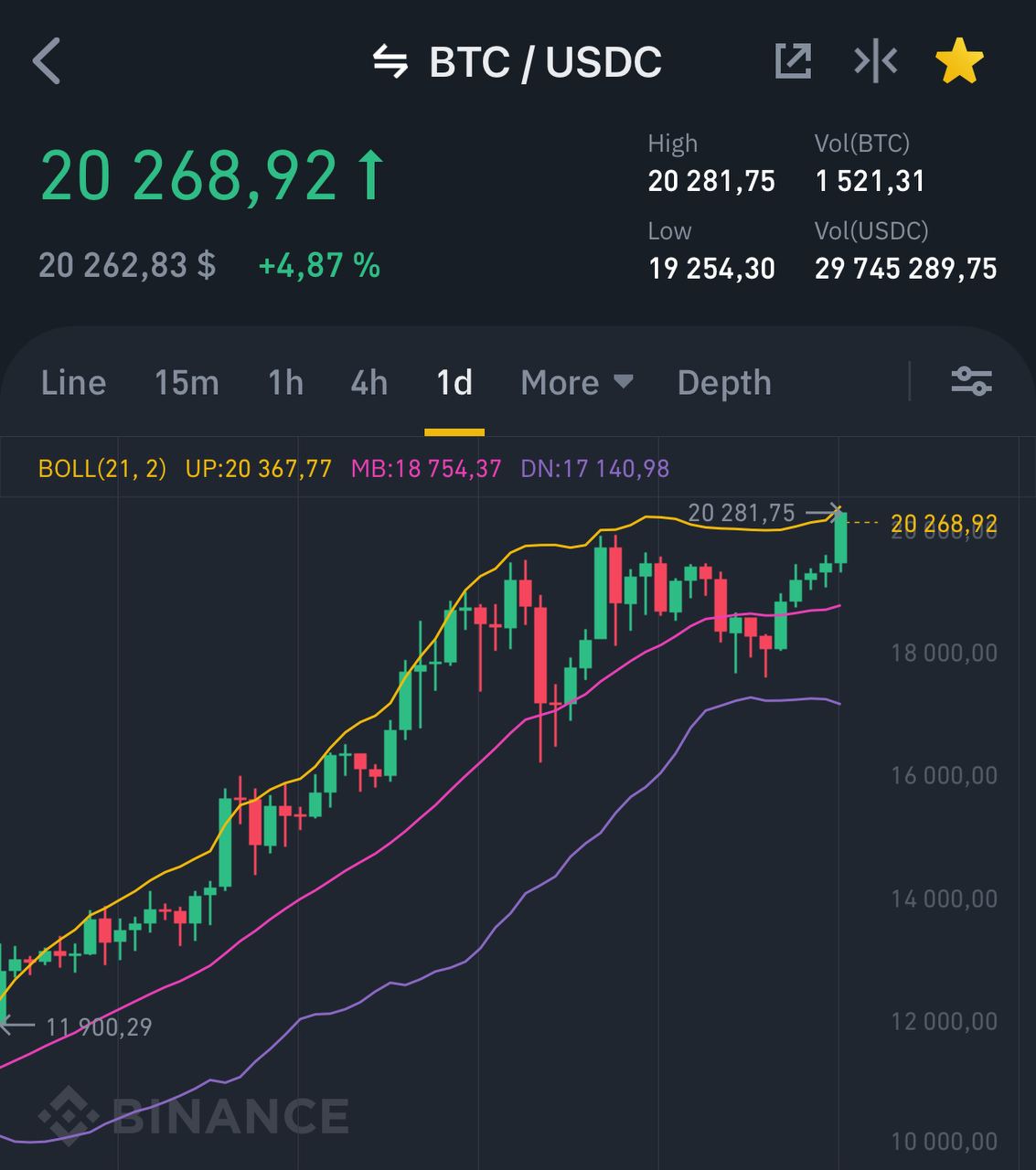Image resolution: width=1036 pixels, height=1170 pixels.
Task: Expand the More intervals dropdown
Action: (x=576, y=382)
